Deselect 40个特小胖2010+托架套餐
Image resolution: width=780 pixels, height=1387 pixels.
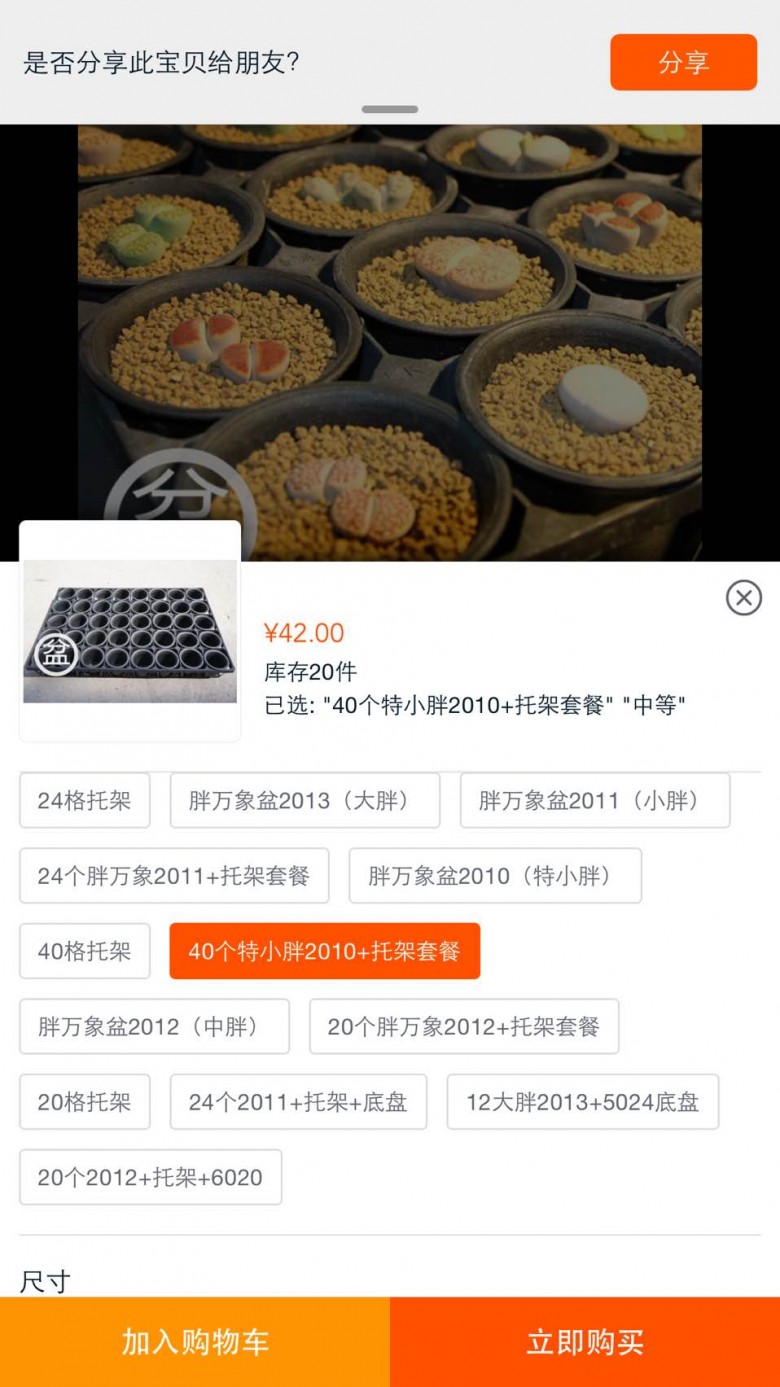[x=324, y=951]
